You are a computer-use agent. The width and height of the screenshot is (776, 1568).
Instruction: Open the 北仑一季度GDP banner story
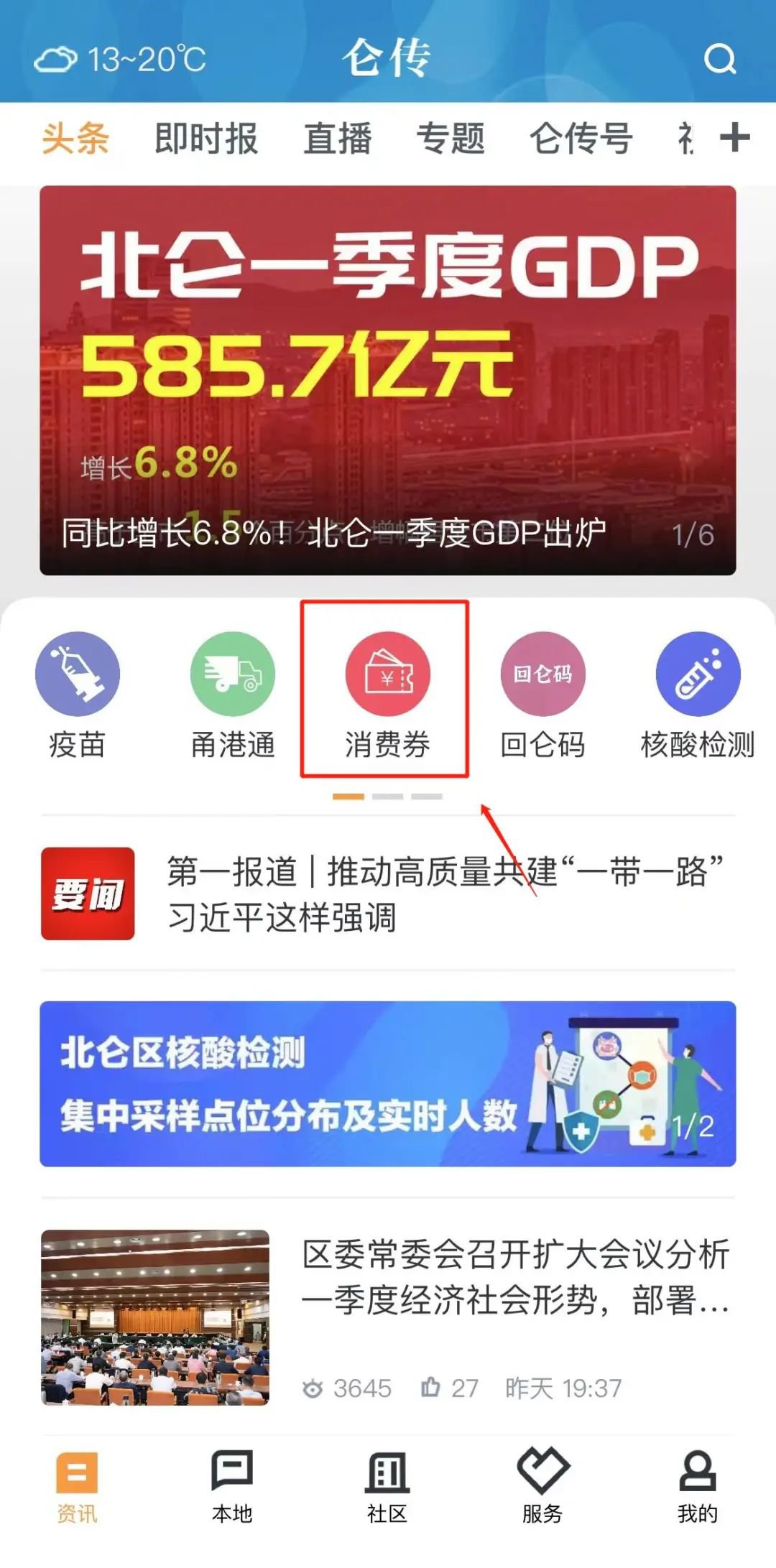click(x=388, y=380)
